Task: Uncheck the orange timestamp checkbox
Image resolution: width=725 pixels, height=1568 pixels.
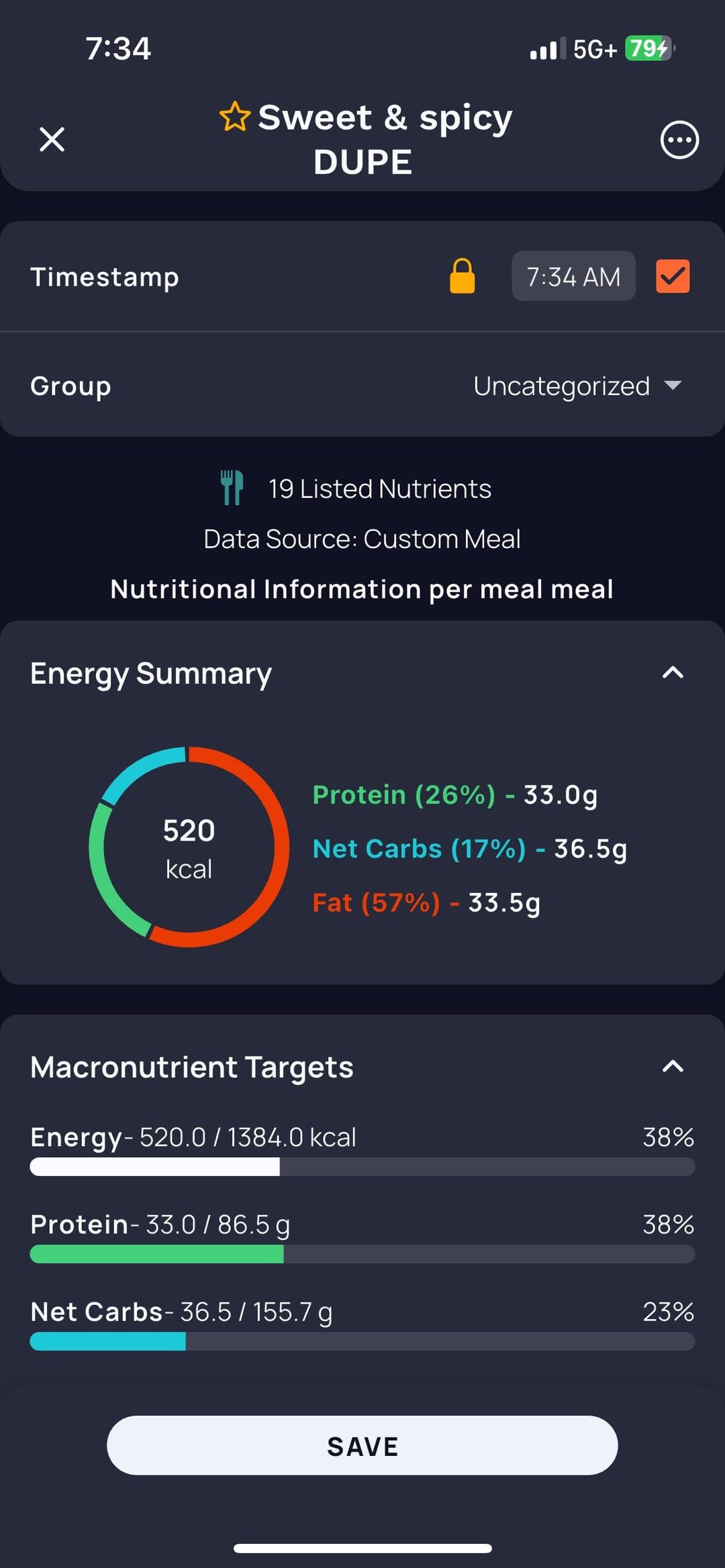Action: point(673,276)
